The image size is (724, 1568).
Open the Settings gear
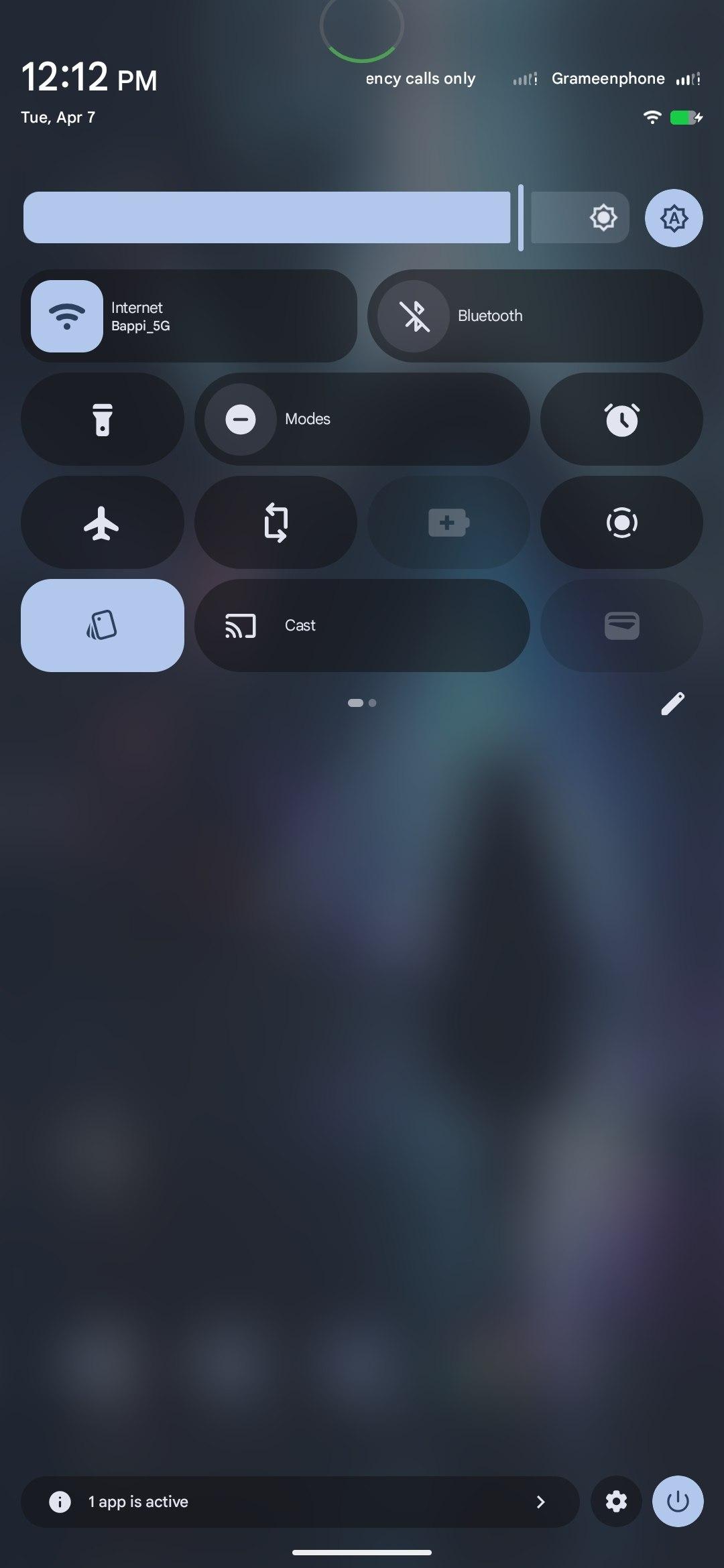616,1502
